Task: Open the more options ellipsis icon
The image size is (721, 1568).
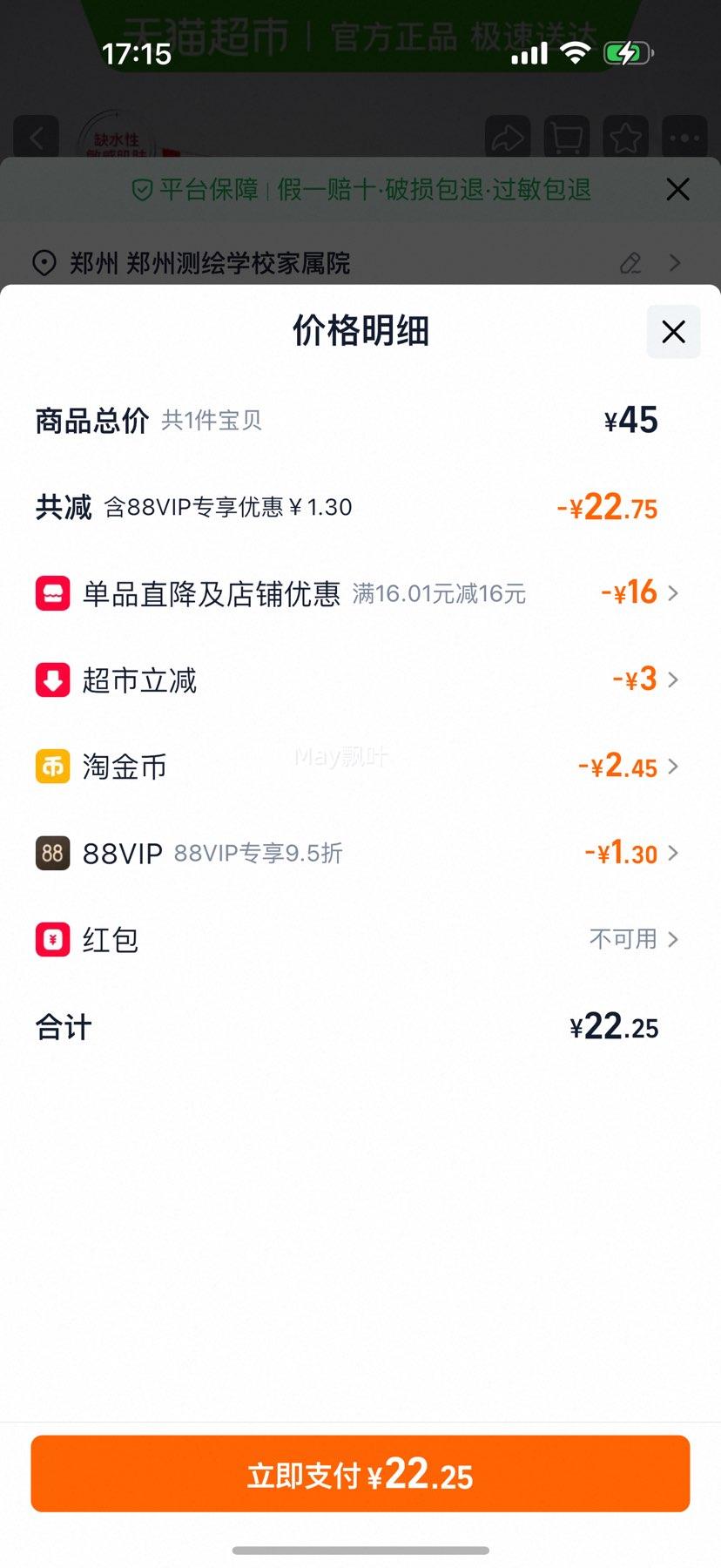Action: (x=684, y=138)
